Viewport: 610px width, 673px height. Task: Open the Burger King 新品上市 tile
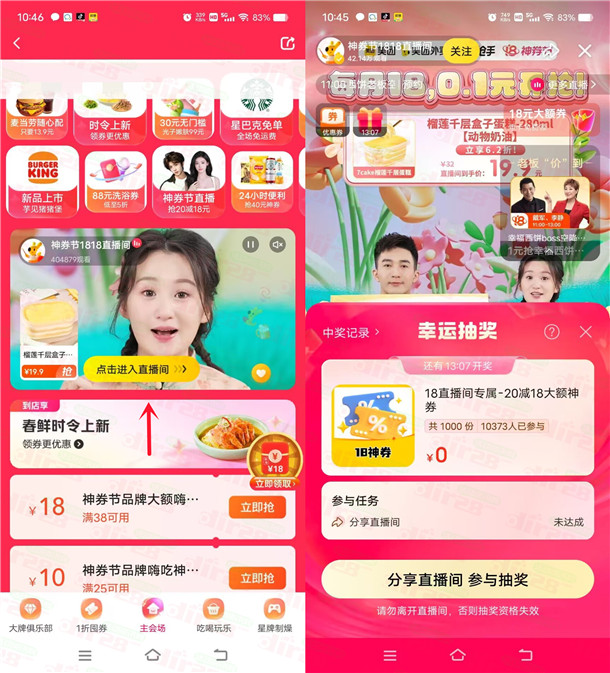43,183
